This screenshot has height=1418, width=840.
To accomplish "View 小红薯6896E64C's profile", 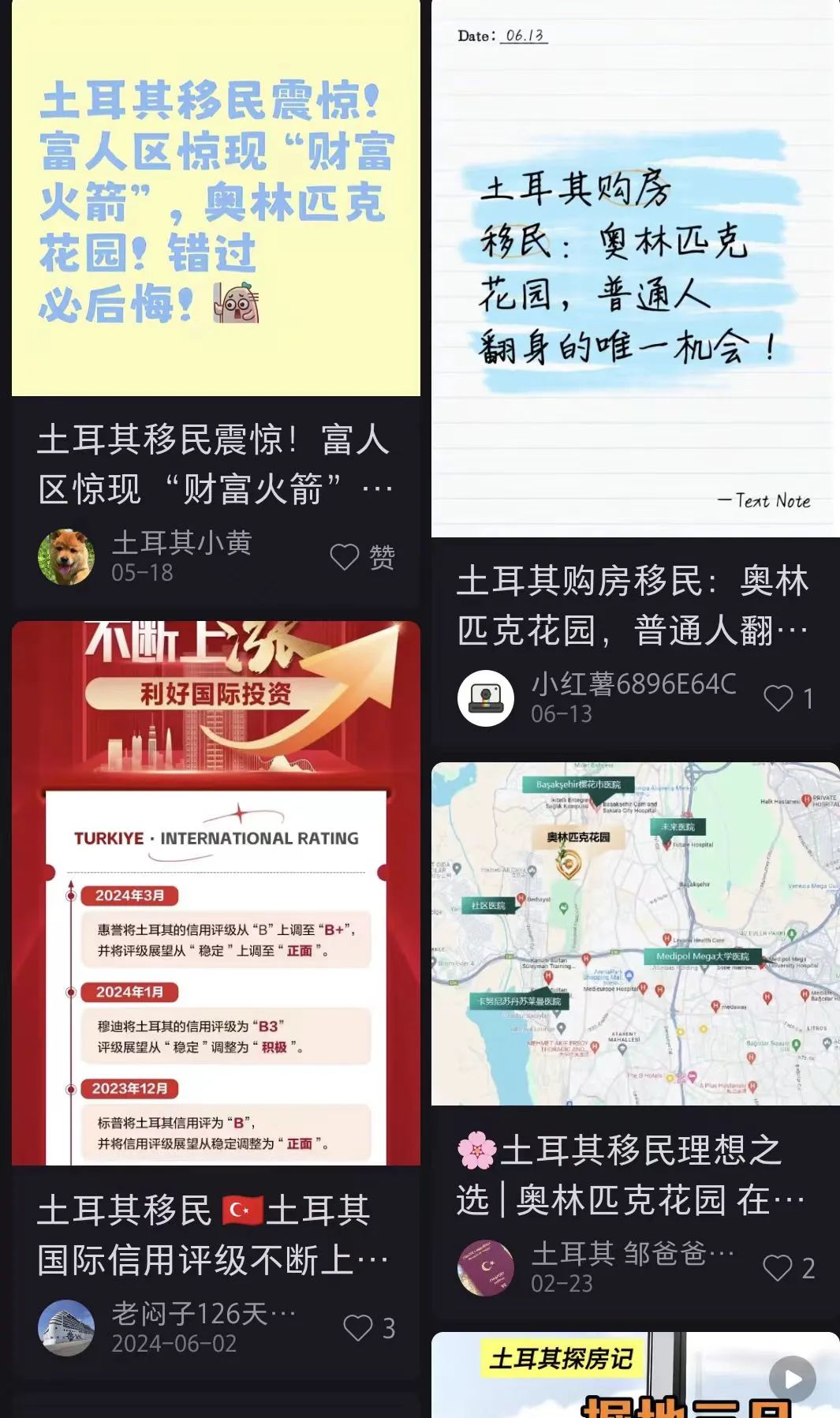I will pos(486,698).
